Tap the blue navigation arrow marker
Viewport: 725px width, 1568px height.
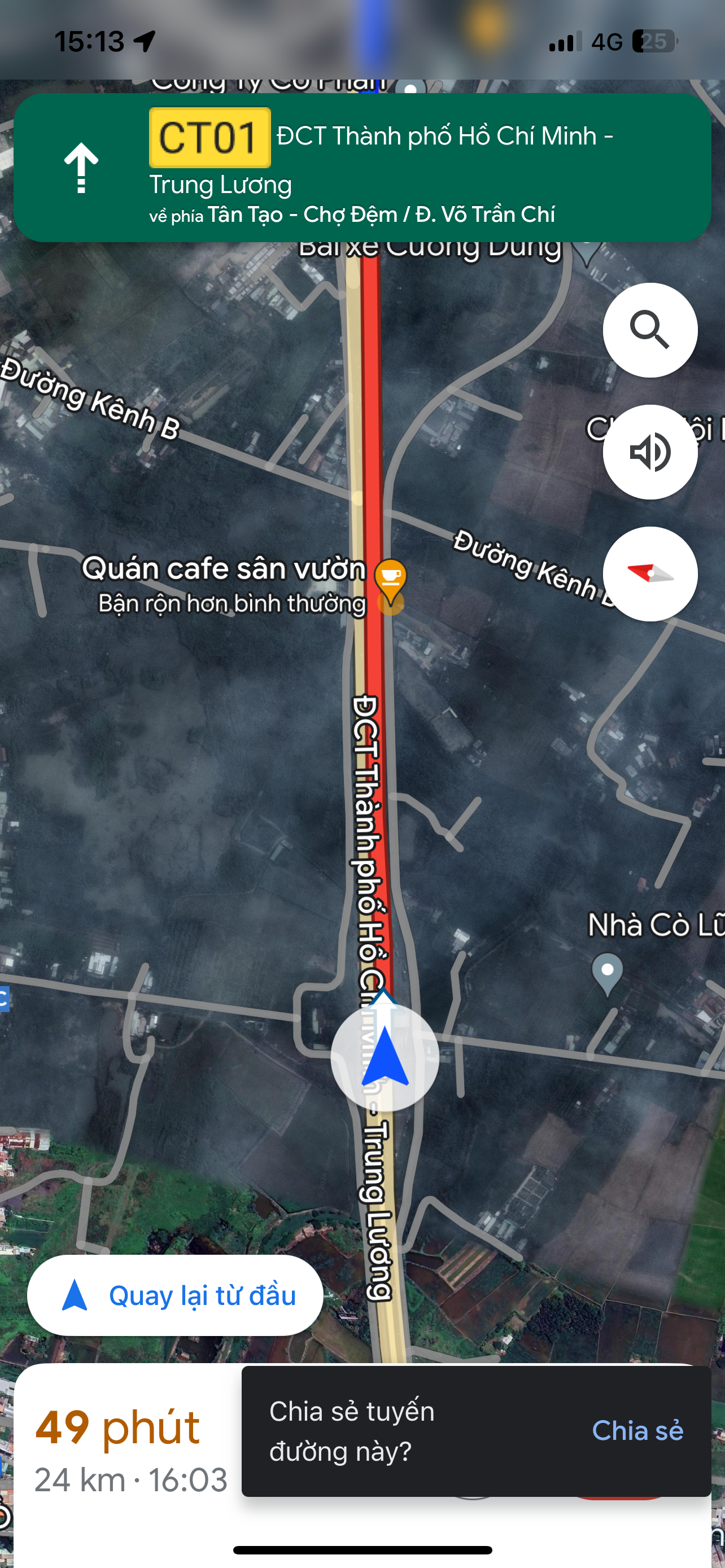click(383, 1055)
